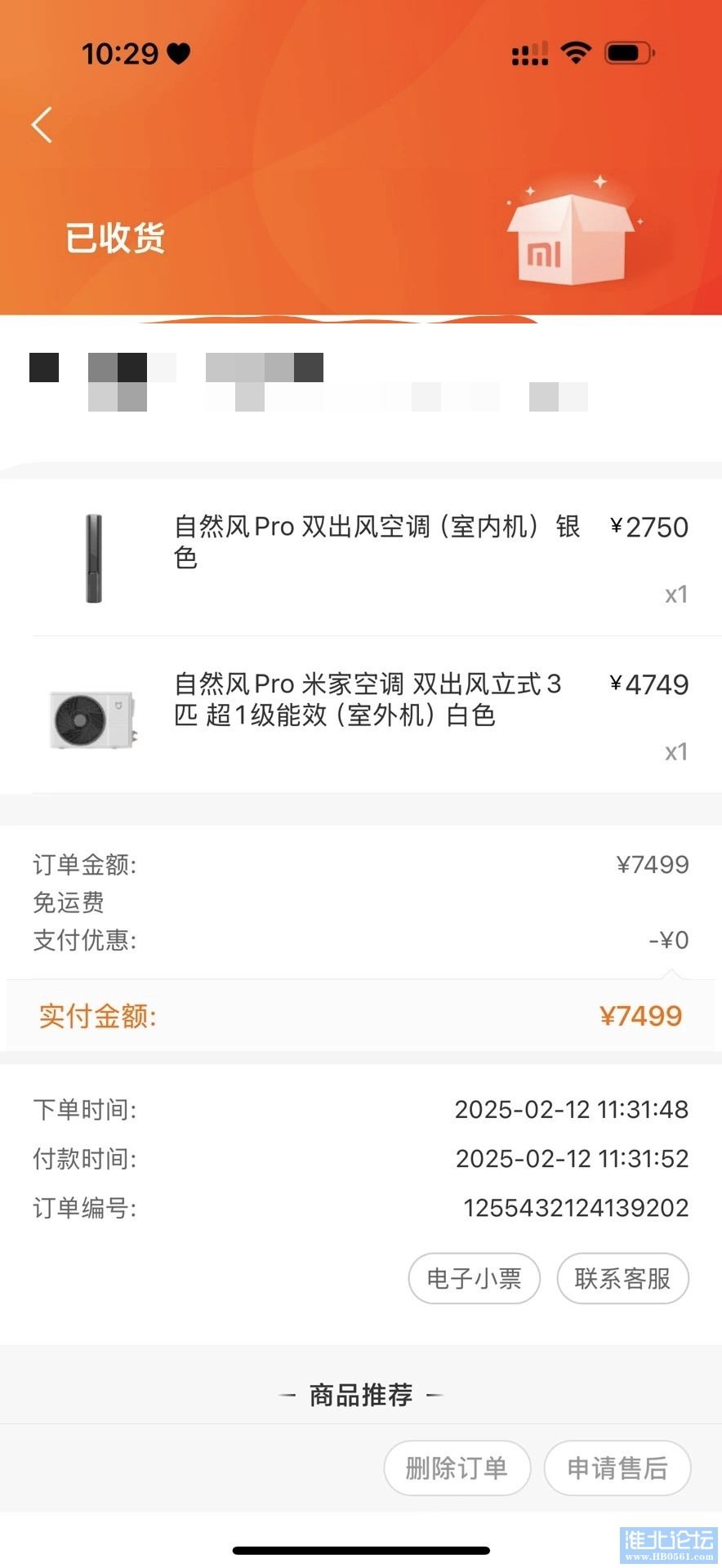
Task: Request after-sales service with 申请售后
Action: coord(617,1468)
